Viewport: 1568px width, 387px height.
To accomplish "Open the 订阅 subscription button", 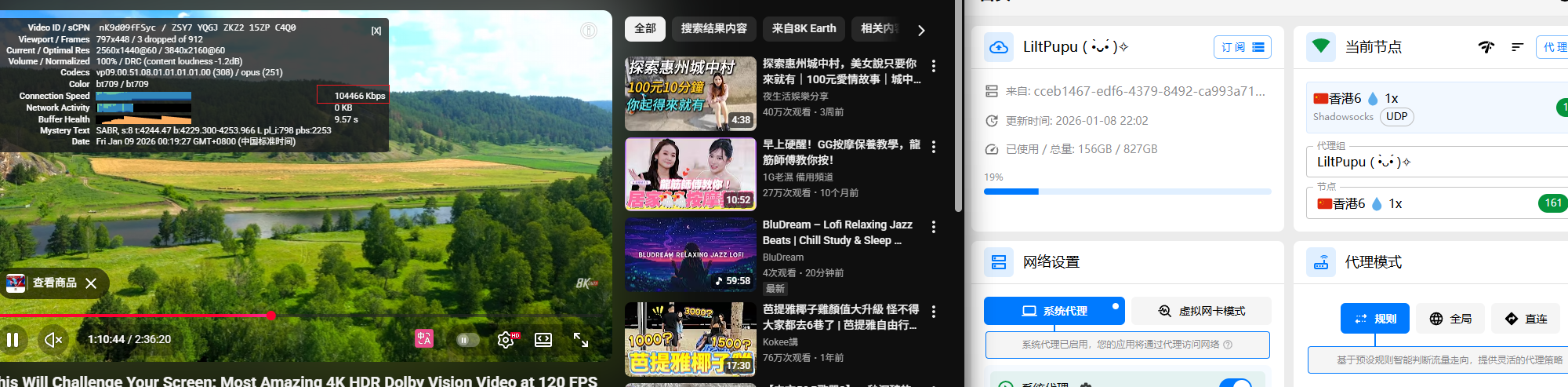I will [1242, 47].
